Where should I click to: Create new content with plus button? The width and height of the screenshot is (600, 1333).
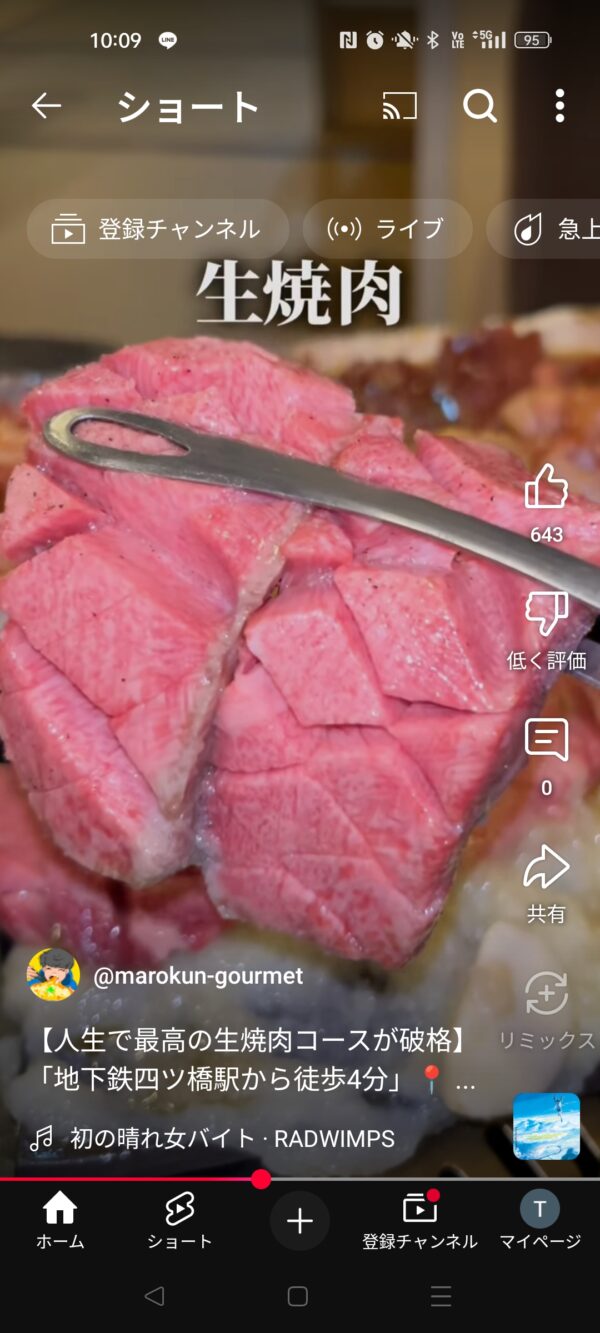(x=300, y=1221)
